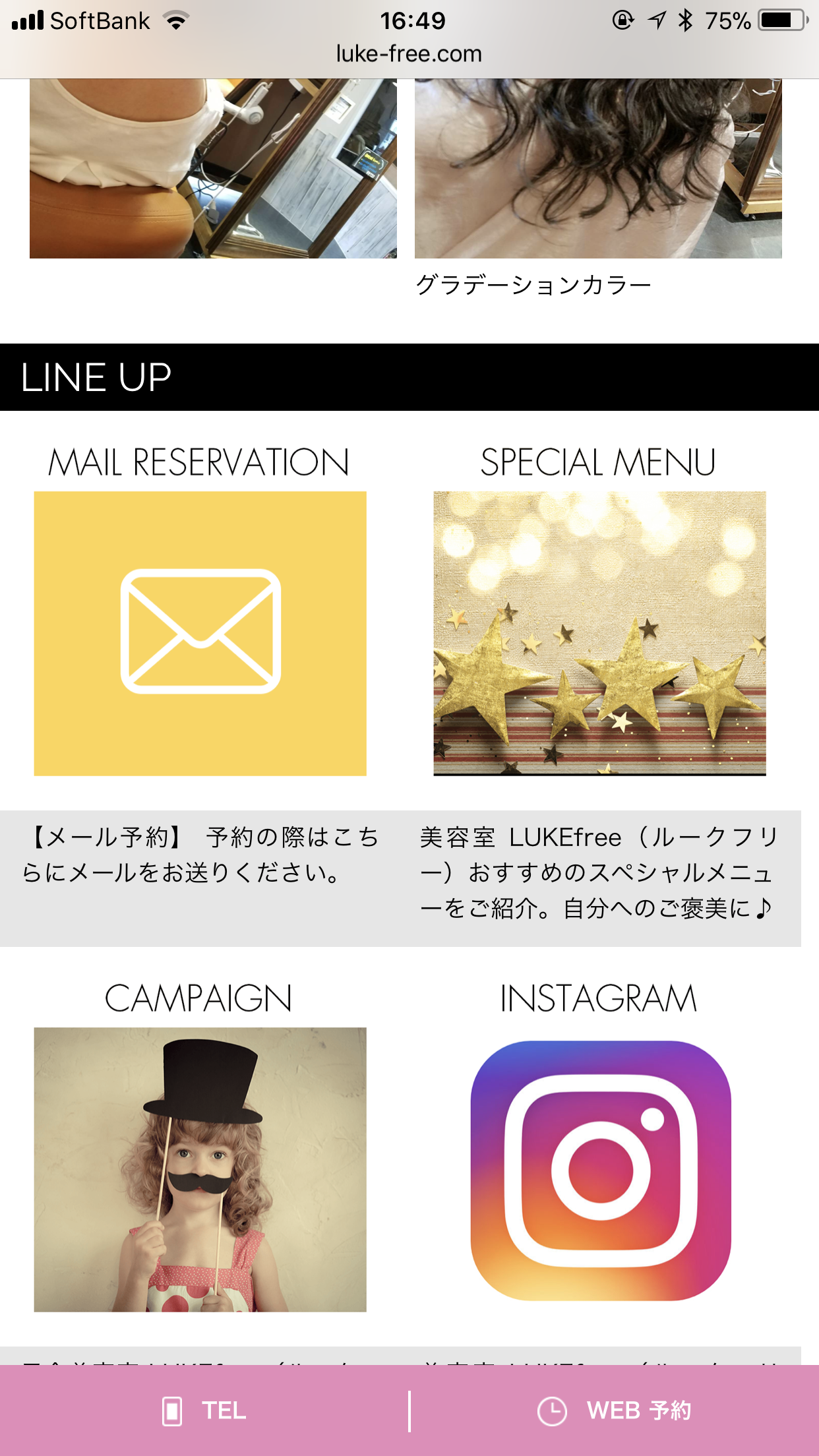Screen dimensions: 819x1456
Task: Open the グラデーションカラー hair photo
Action: 598,168
